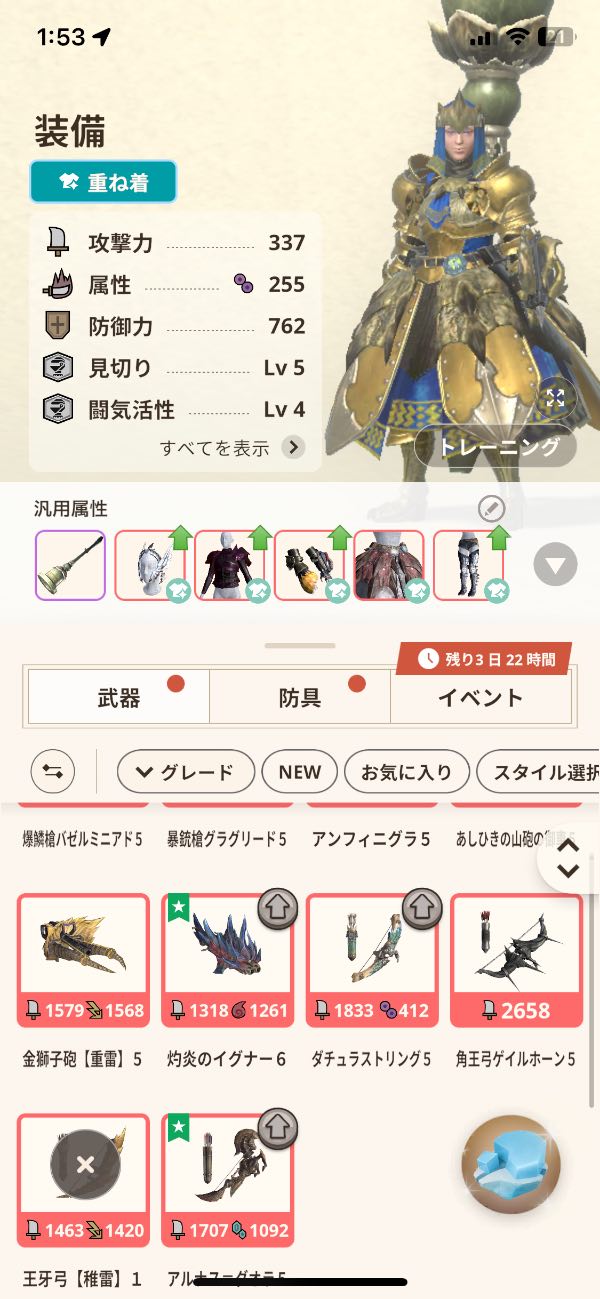Select weapon 金獅子砲【重雷】5
The image size is (600, 1299).
(83, 960)
